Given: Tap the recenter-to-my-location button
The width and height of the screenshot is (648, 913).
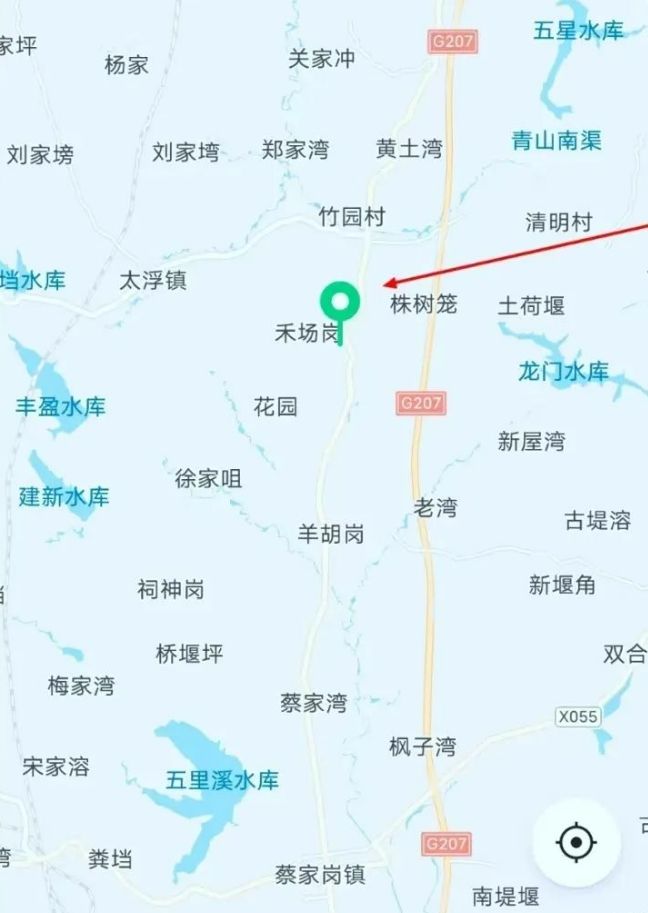Looking at the screenshot, I should (x=576, y=842).
